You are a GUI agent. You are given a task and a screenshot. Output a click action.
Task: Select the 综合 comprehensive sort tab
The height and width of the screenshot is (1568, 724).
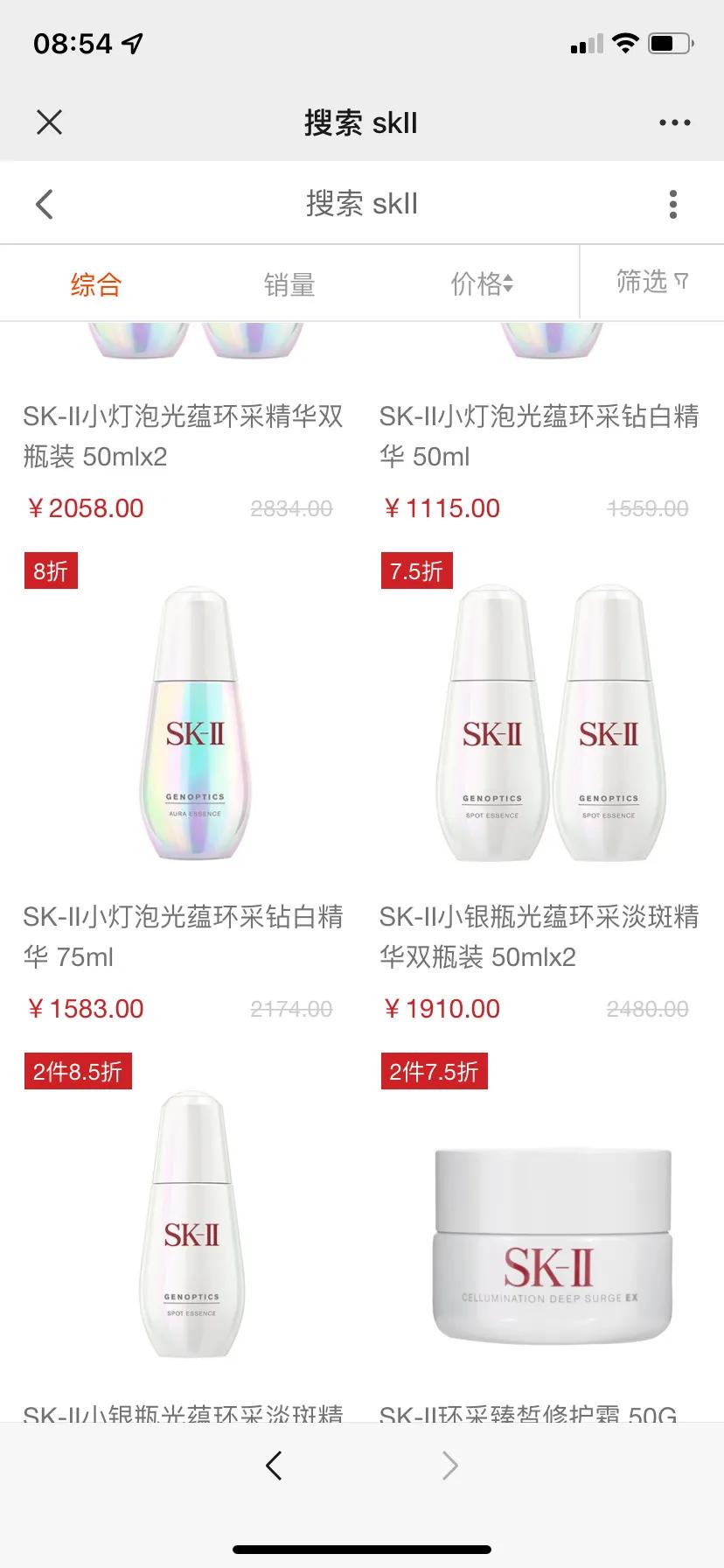click(94, 282)
